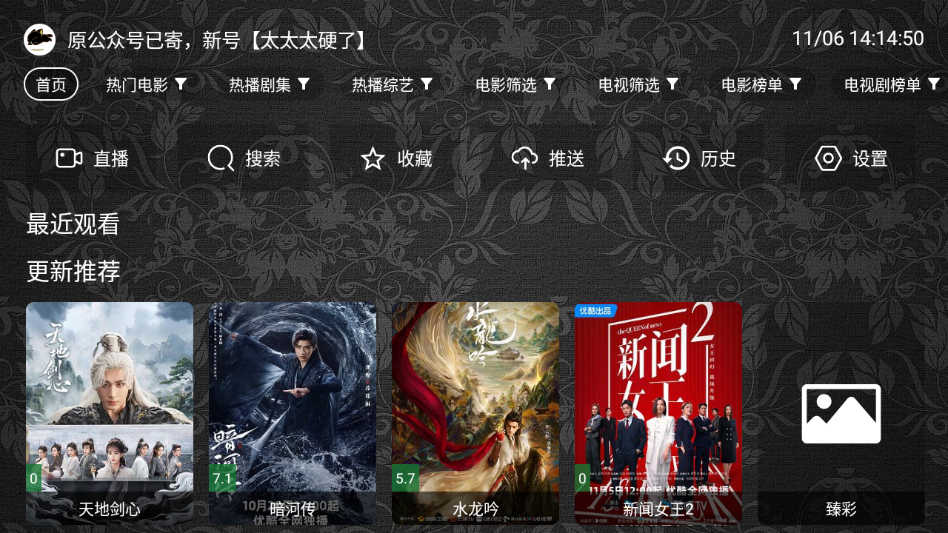
Task: Go to the 热播综艺 tab
Action: pyautogui.click(x=392, y=85)
